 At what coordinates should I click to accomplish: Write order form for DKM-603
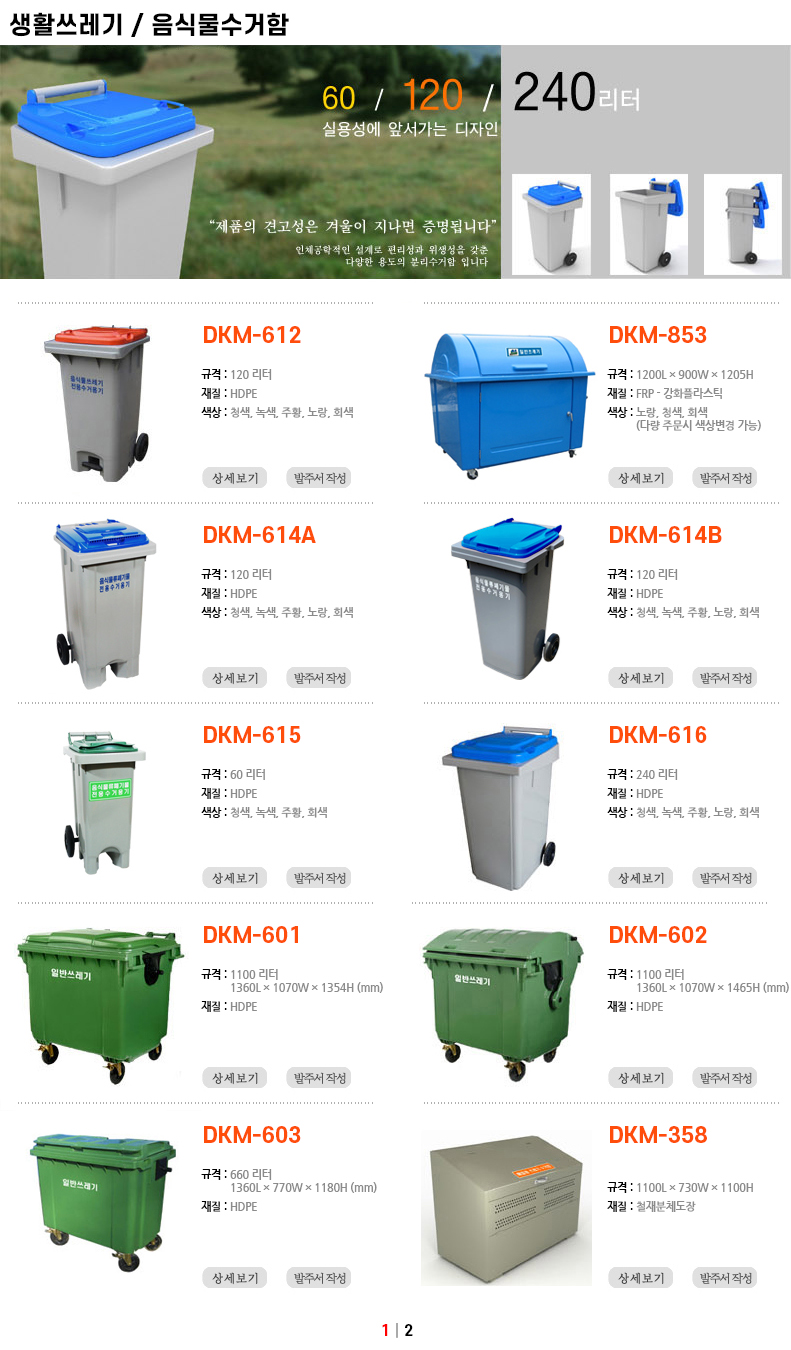coord(318,1278)
